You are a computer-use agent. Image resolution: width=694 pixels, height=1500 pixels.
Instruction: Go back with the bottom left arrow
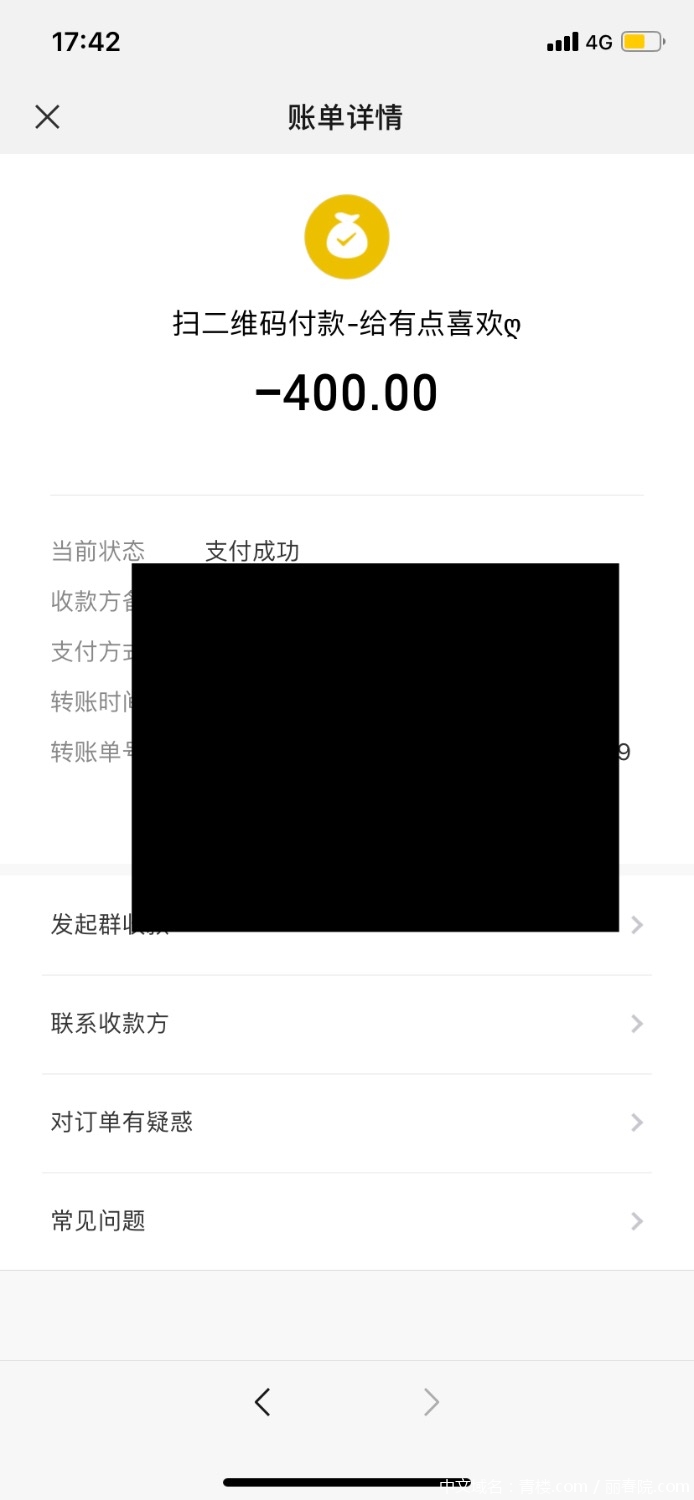coord(262,1402)
